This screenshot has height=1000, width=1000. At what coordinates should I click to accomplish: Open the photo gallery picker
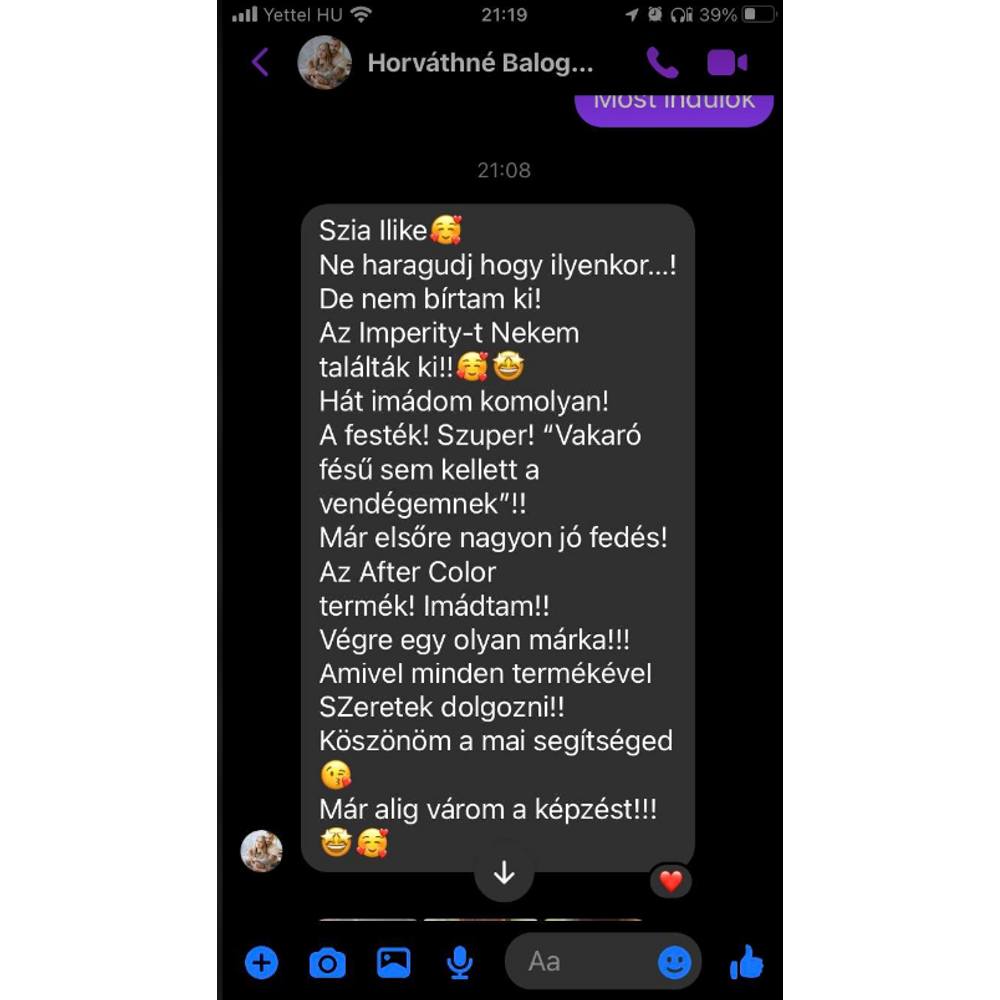[393, 963]
